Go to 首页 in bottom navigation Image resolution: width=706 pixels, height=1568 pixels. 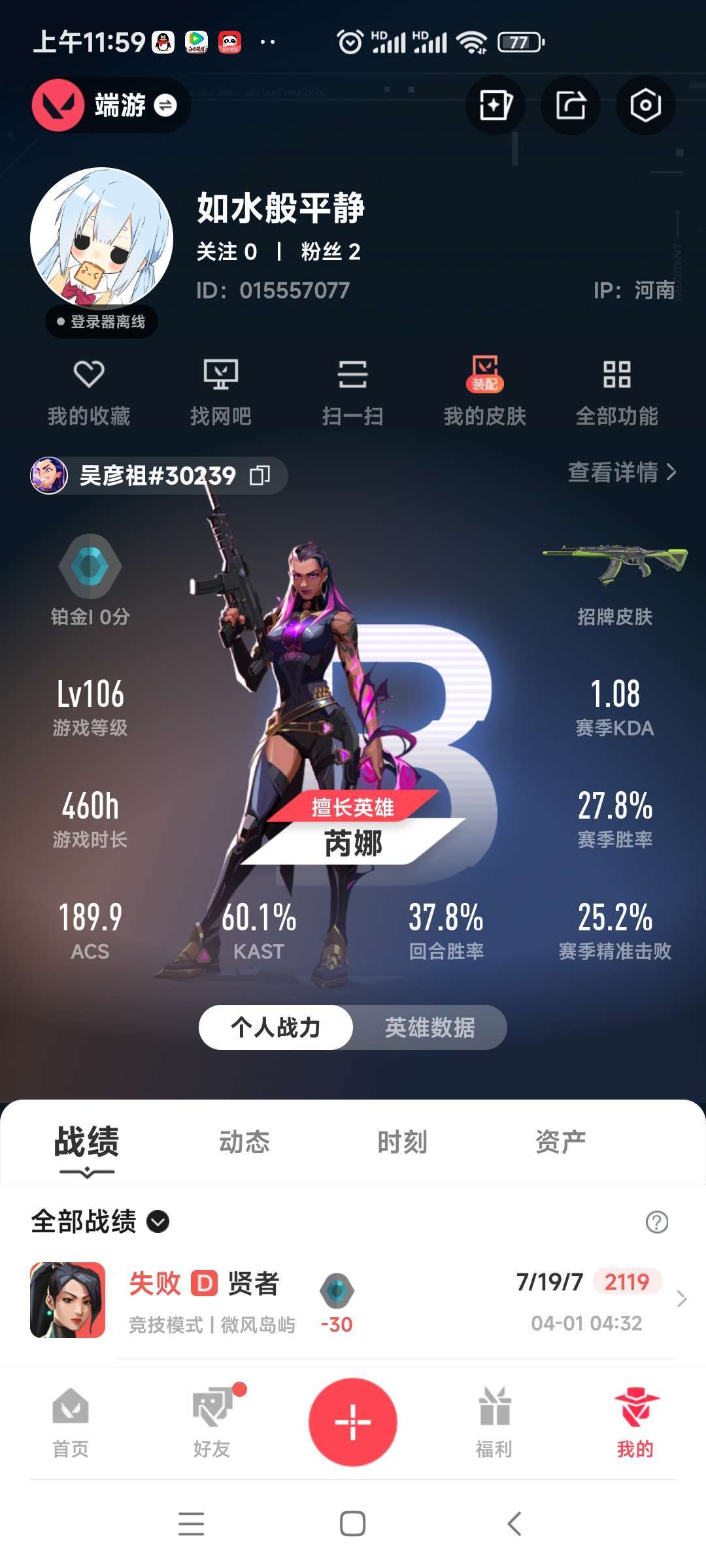(x=71, y=1423)
